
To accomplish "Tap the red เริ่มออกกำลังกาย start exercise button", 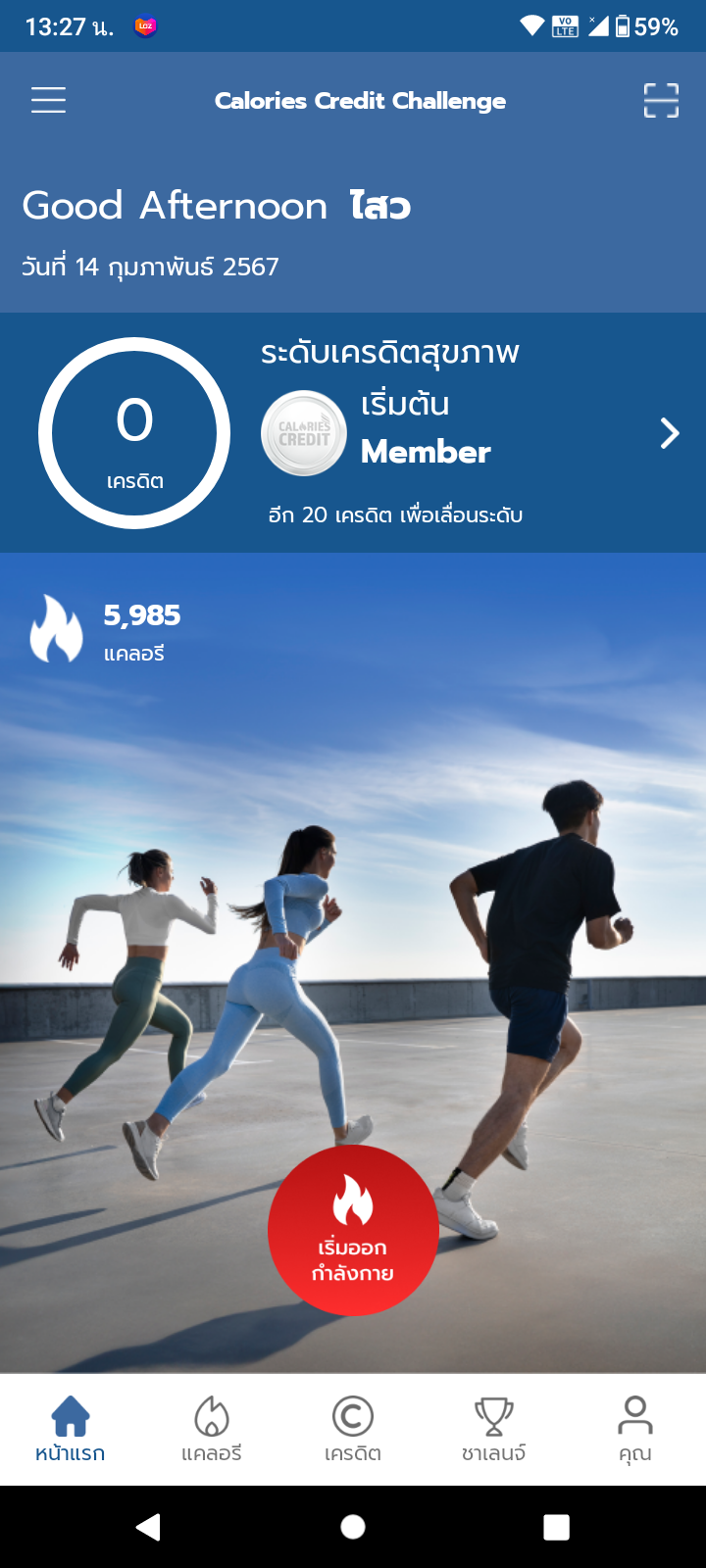I will point(353,1231).
